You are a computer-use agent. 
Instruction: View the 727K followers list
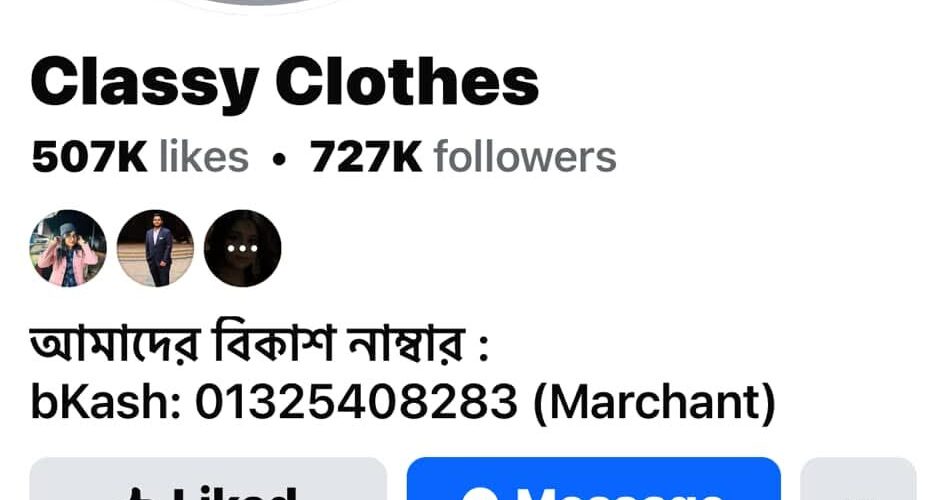[463, 157]
